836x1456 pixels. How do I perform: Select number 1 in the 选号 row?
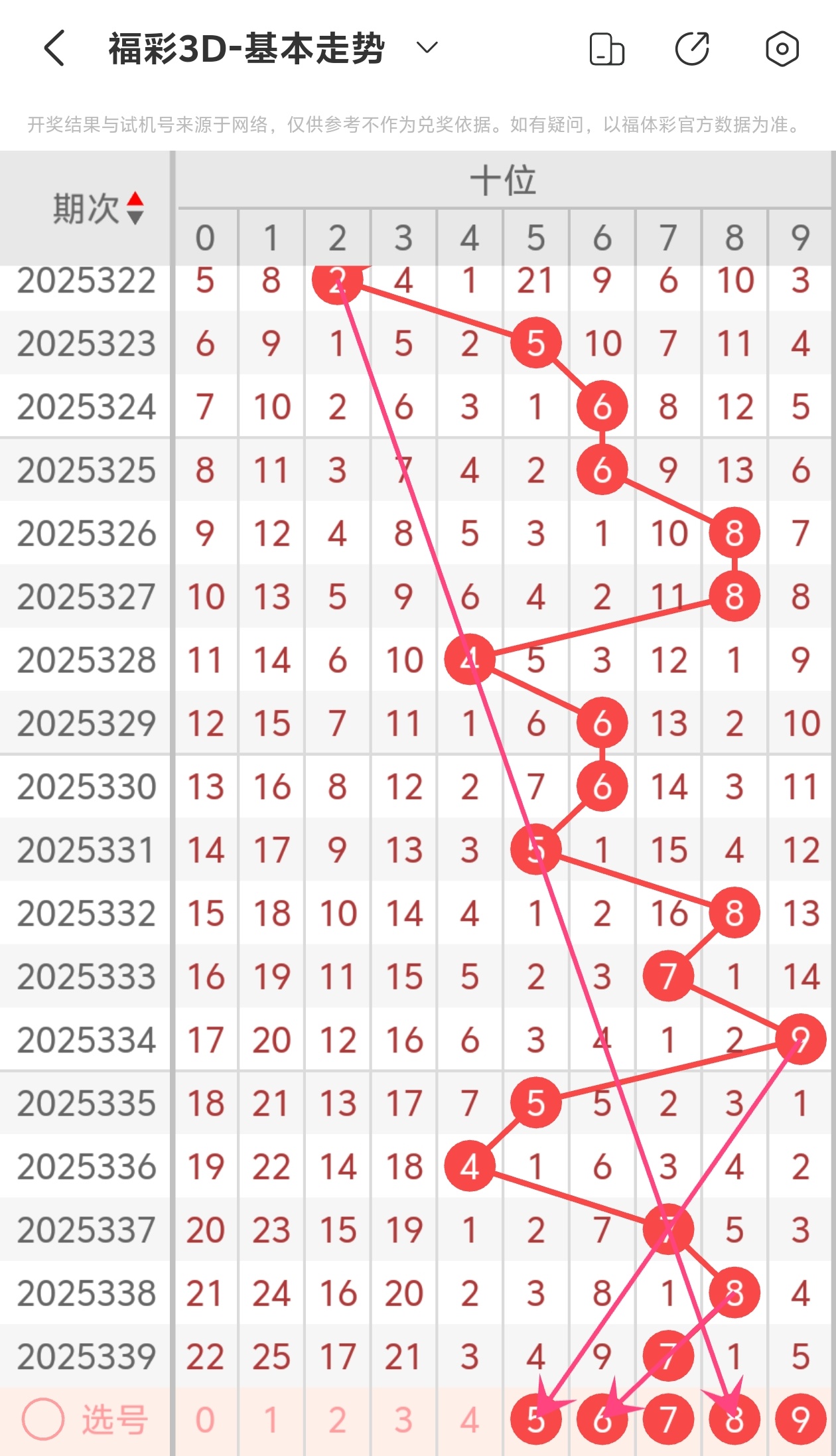[271, 1420]
